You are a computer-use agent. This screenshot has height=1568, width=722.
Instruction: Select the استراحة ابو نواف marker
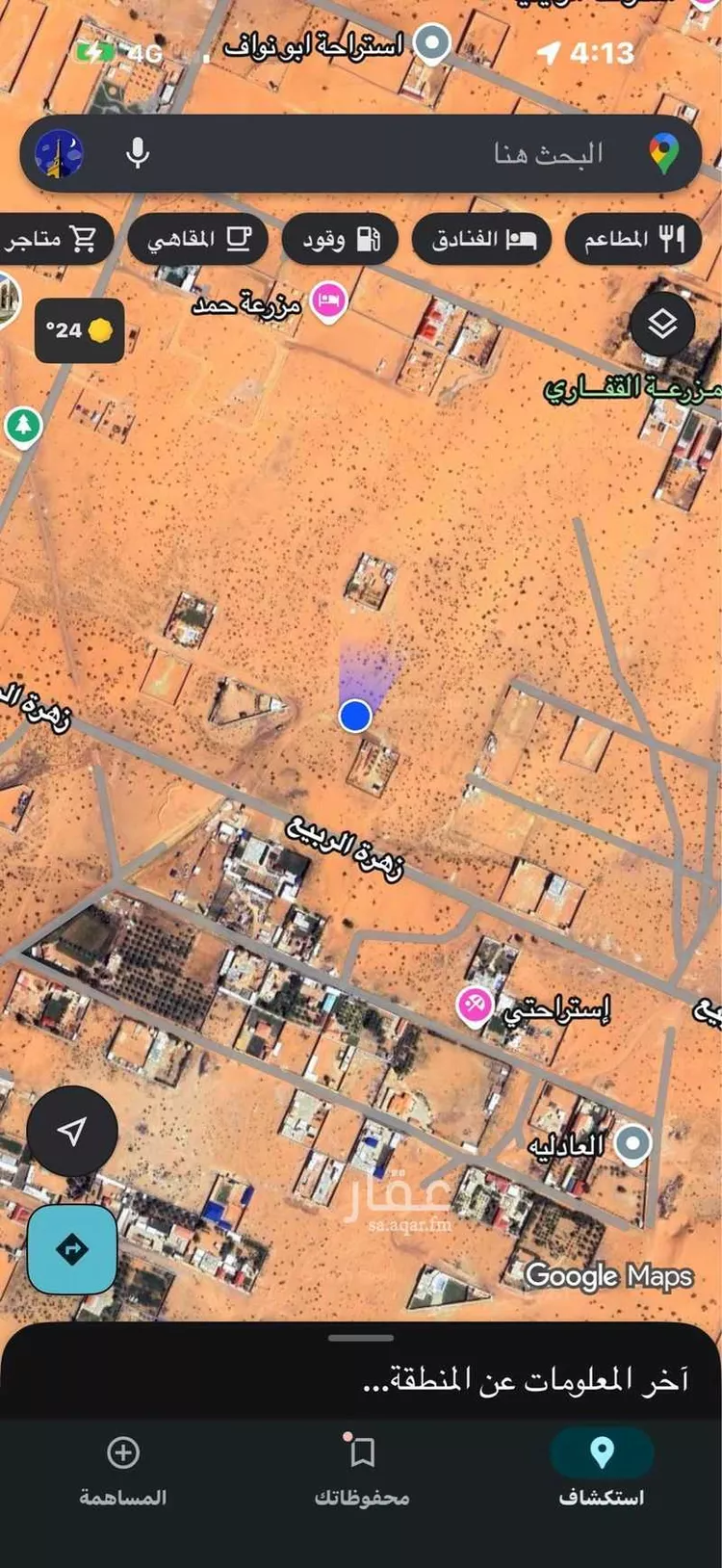430,40
